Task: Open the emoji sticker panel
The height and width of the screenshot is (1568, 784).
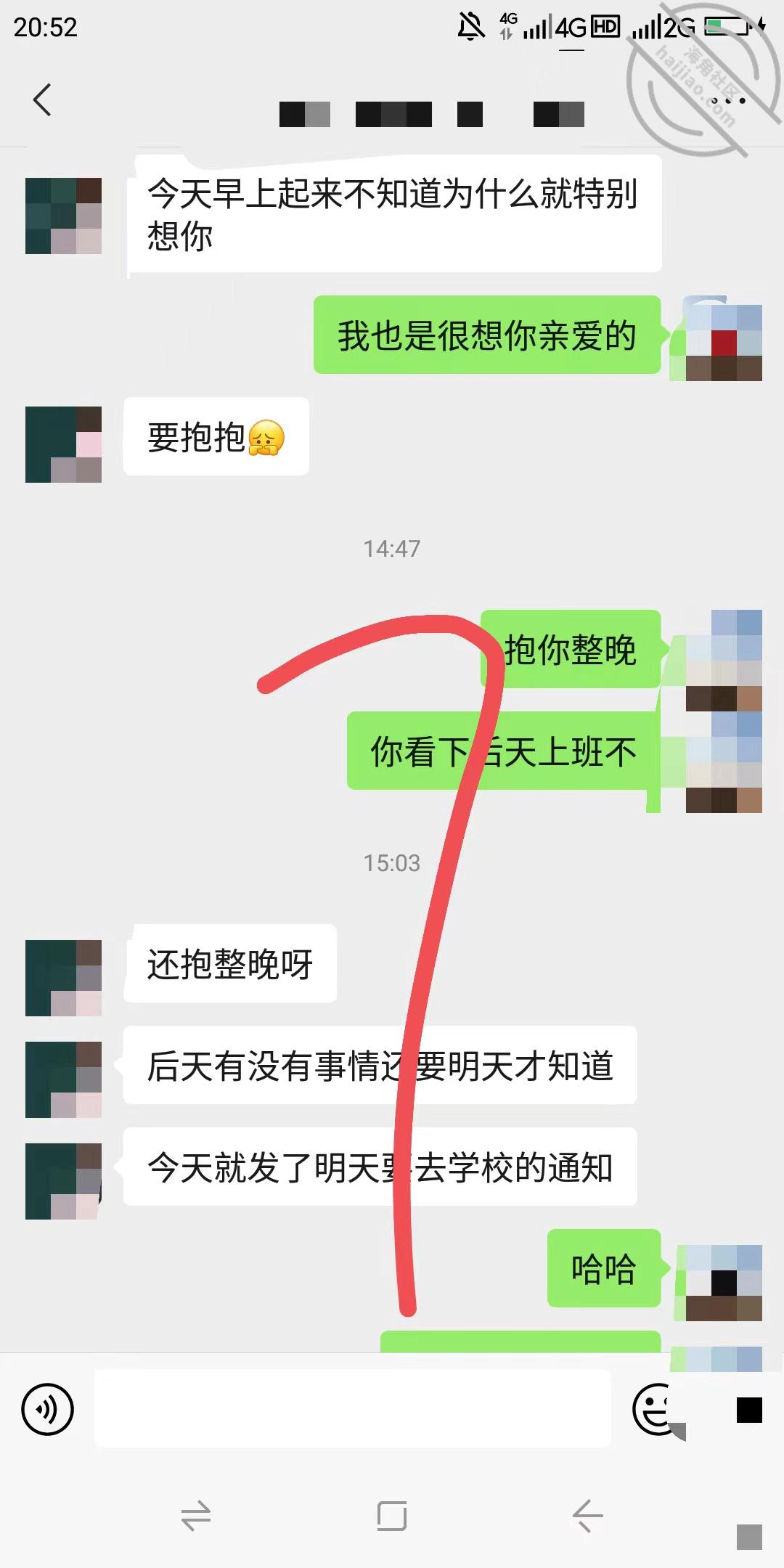Action: pos(657,1409)
